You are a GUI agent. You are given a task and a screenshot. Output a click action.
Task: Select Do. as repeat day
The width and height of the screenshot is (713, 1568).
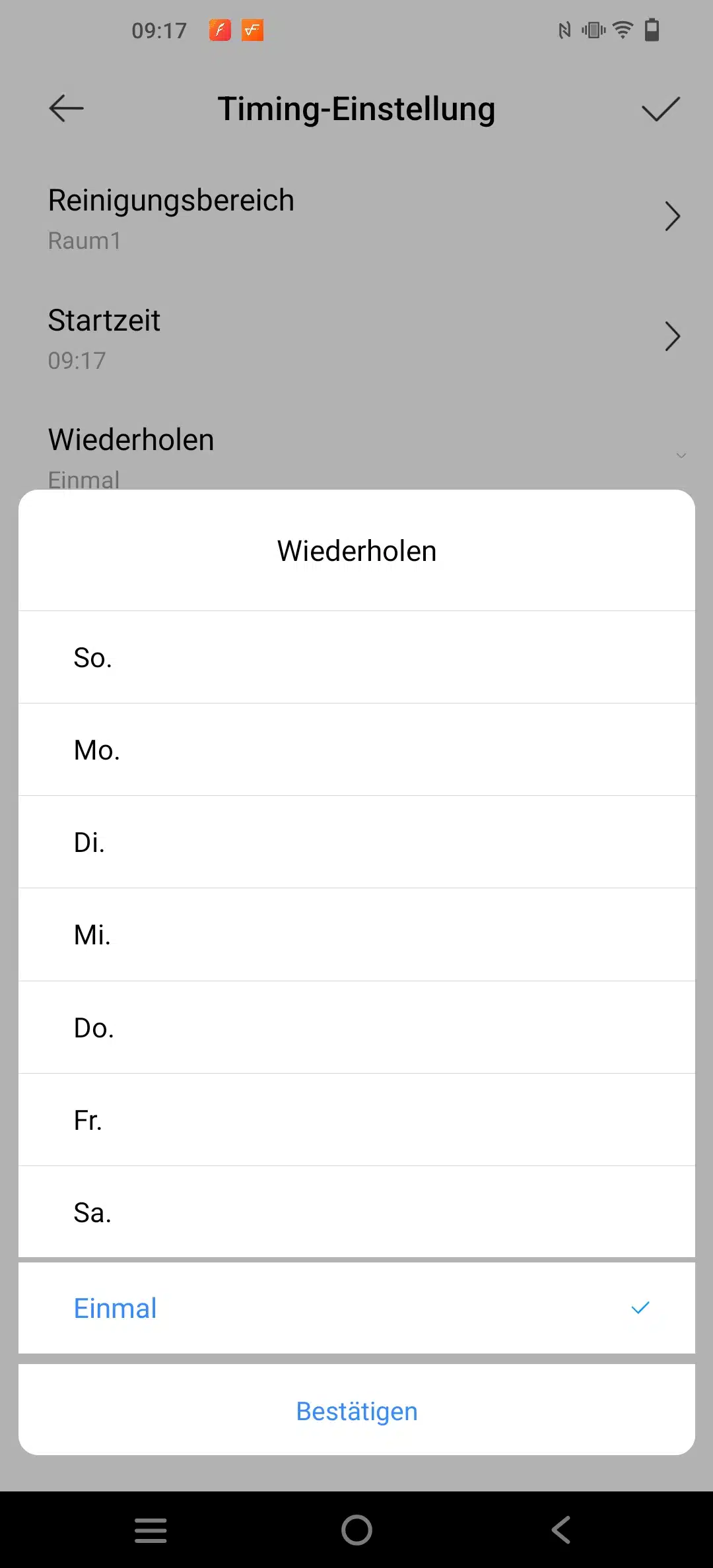pos(356,1028)
